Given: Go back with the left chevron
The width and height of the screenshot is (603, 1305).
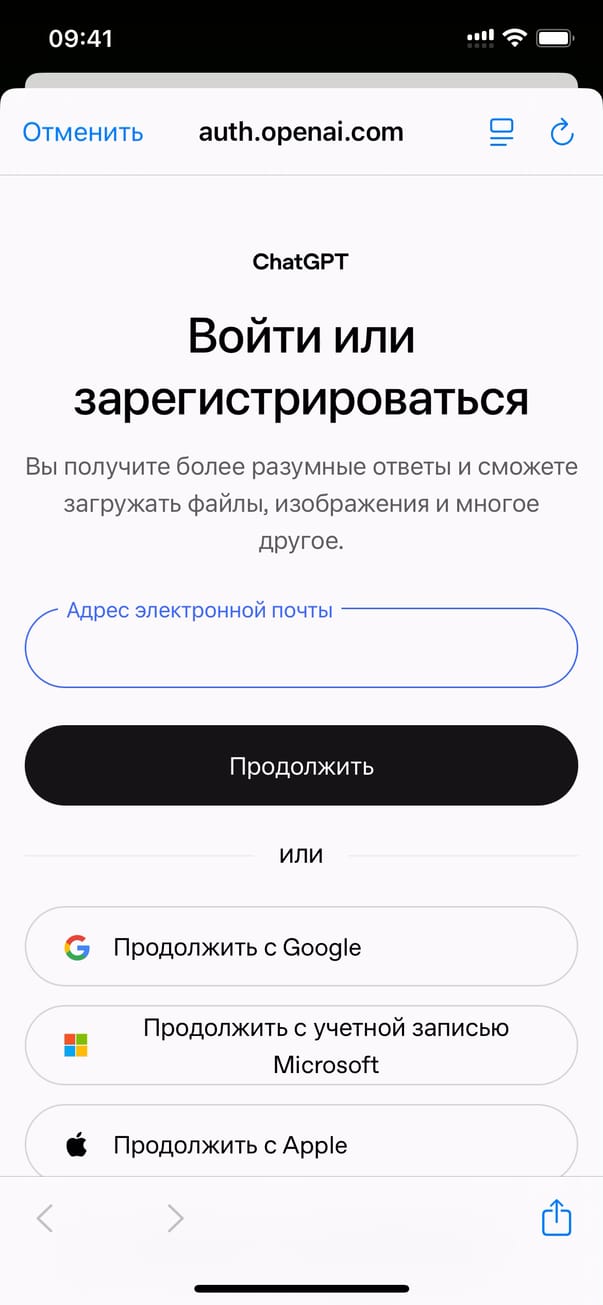Looking at the screenshot, I should [45, 1218].
